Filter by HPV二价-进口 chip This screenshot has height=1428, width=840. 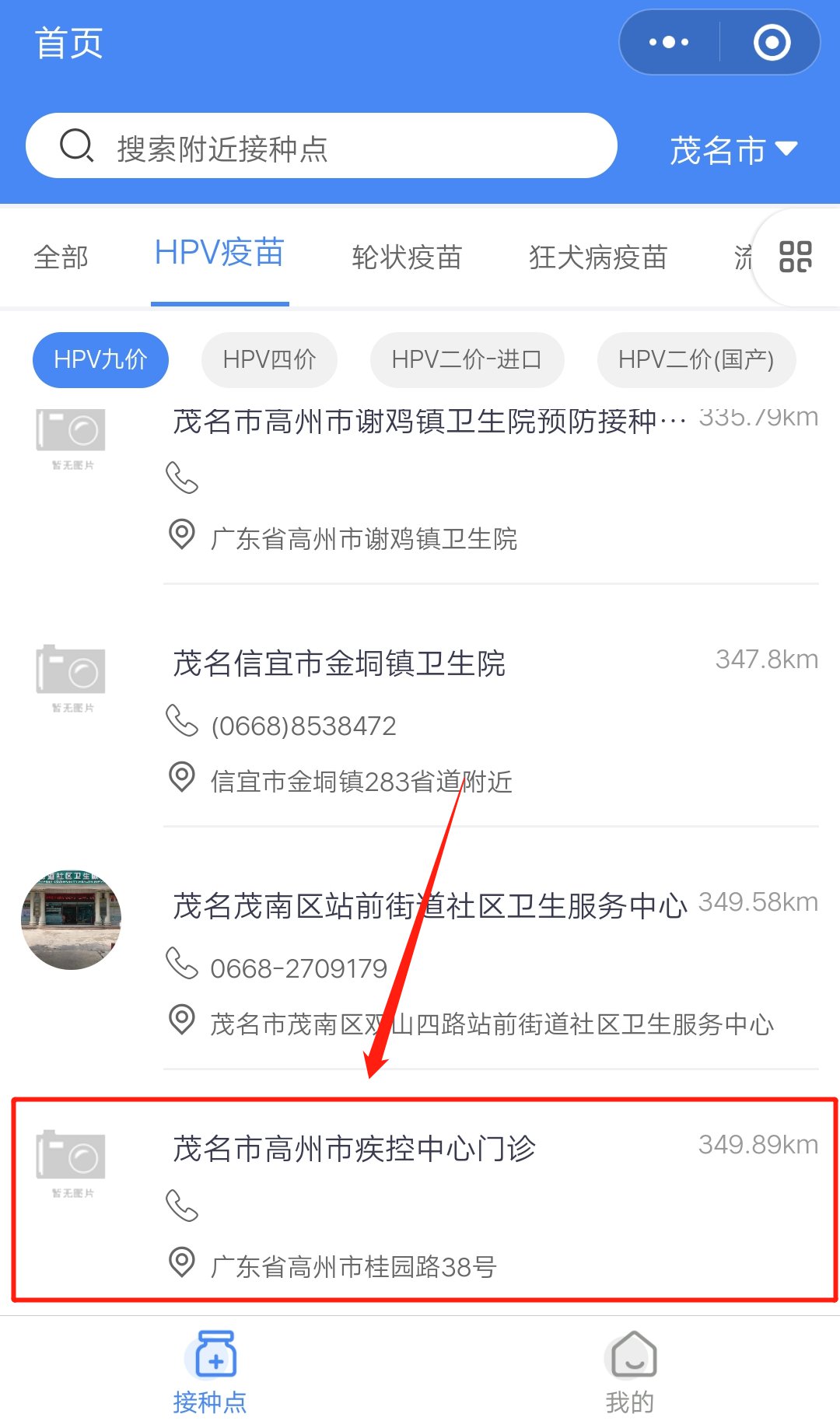click(467, 359)
